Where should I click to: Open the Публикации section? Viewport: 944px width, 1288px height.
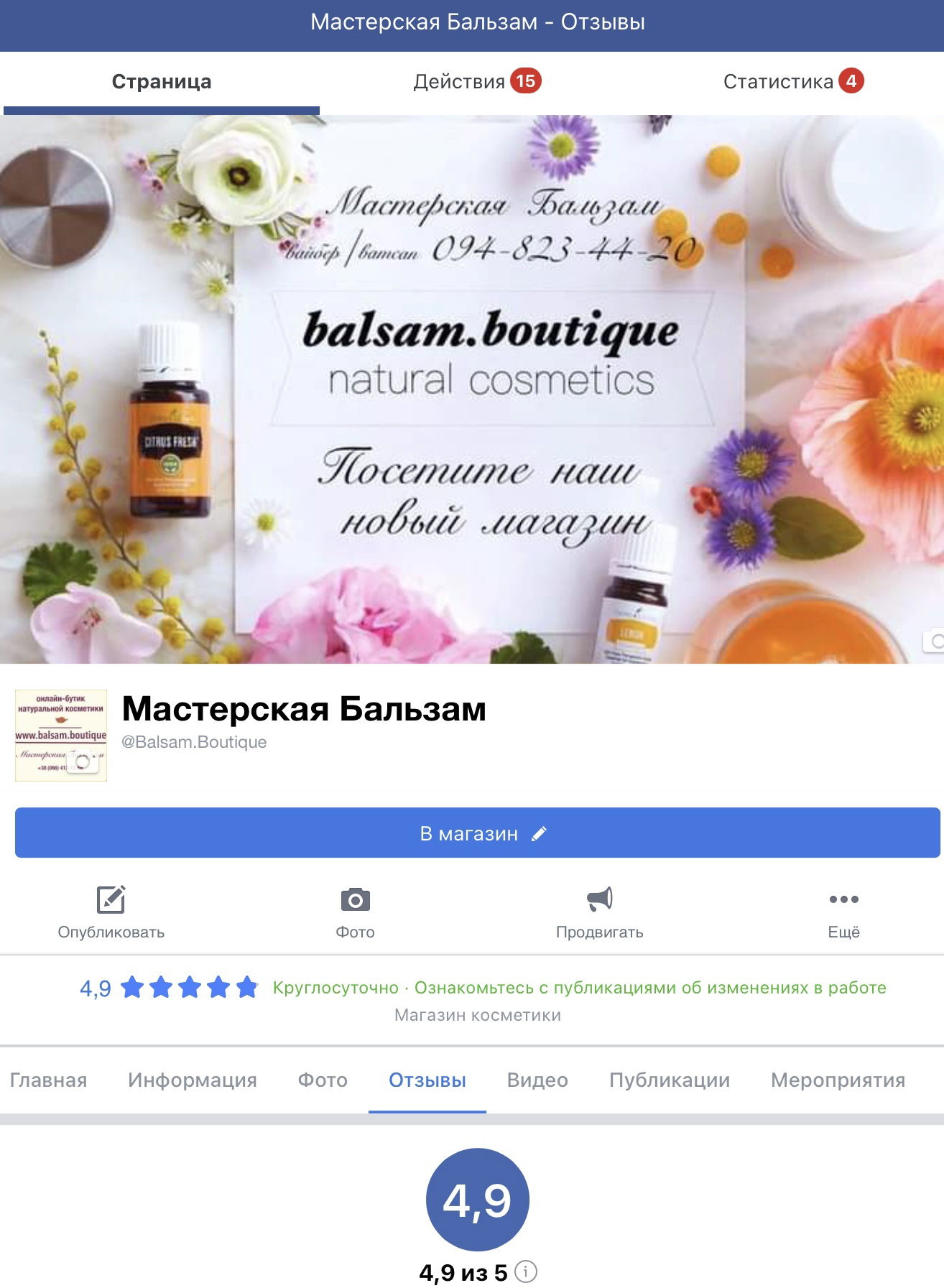pyautogui.click(x=670, y=1080)
